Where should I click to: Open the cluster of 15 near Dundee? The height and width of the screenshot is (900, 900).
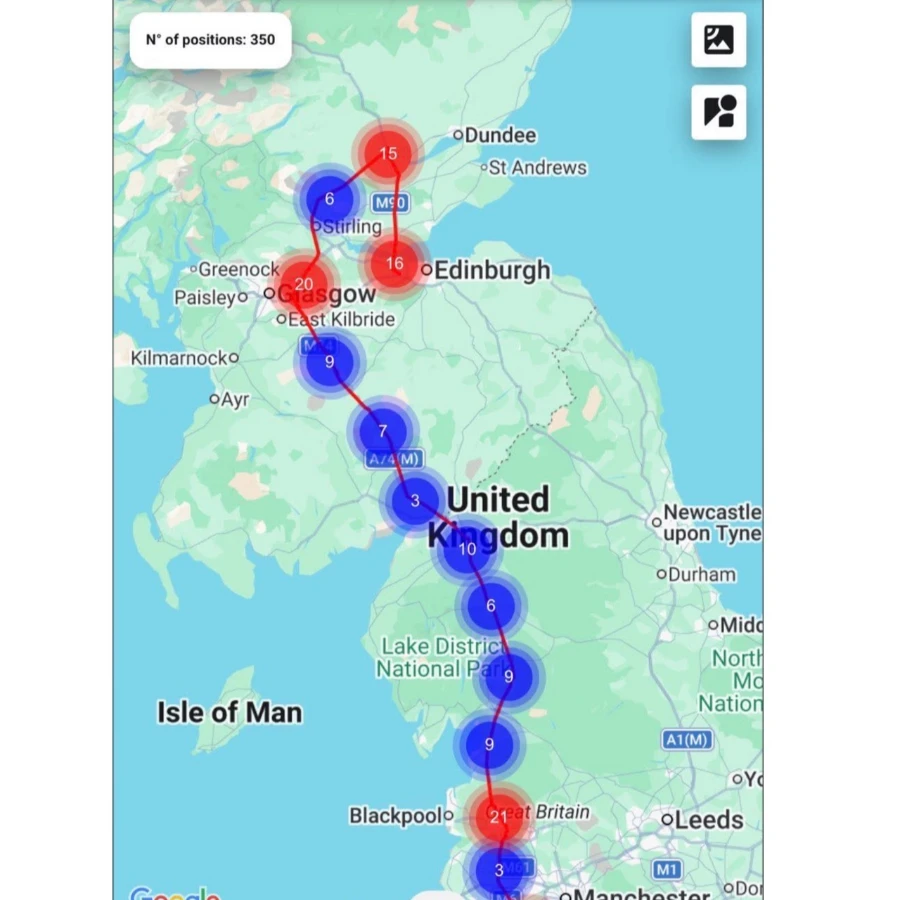click(388, 154)
